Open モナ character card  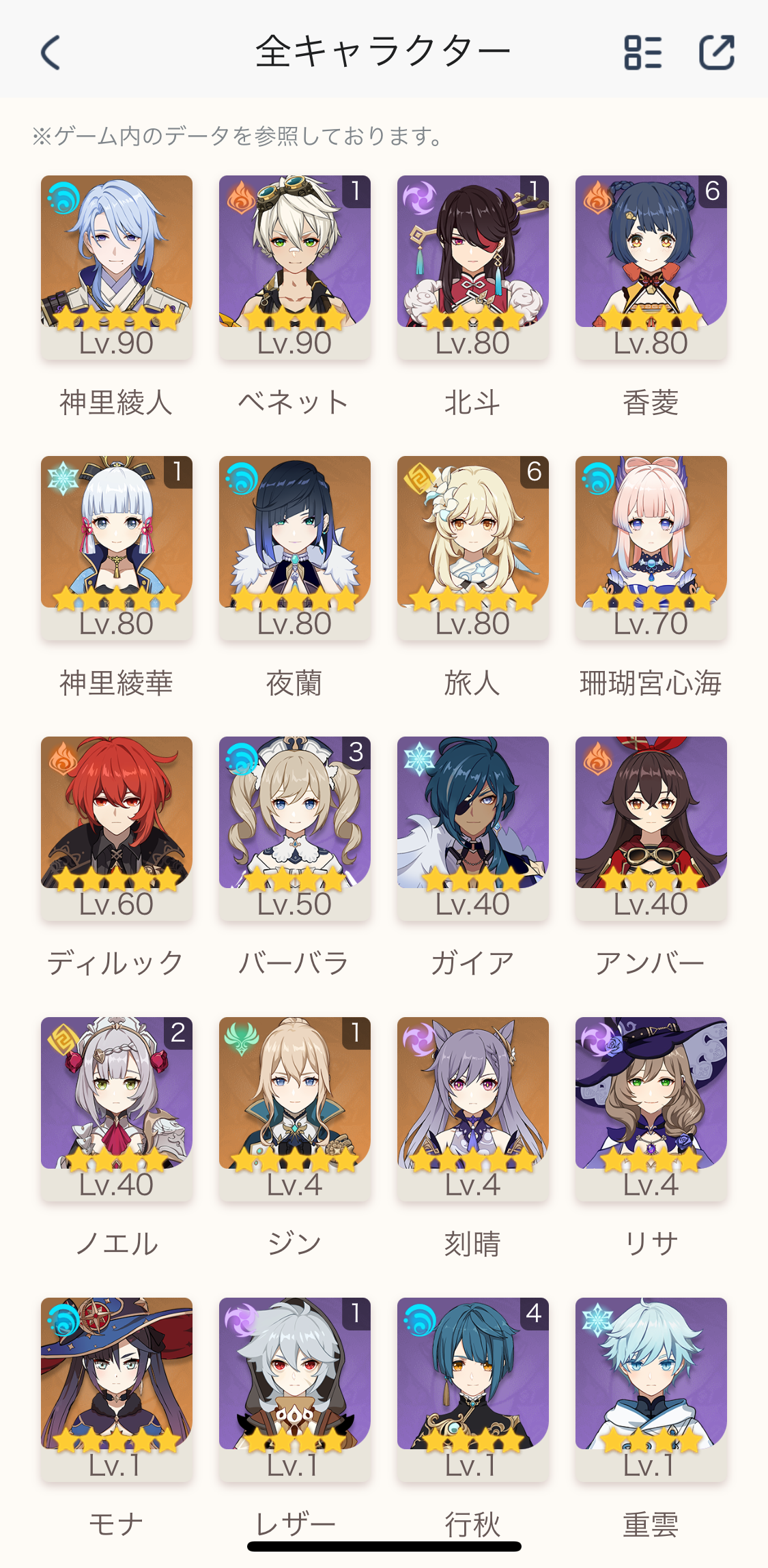coord(117,1389)
